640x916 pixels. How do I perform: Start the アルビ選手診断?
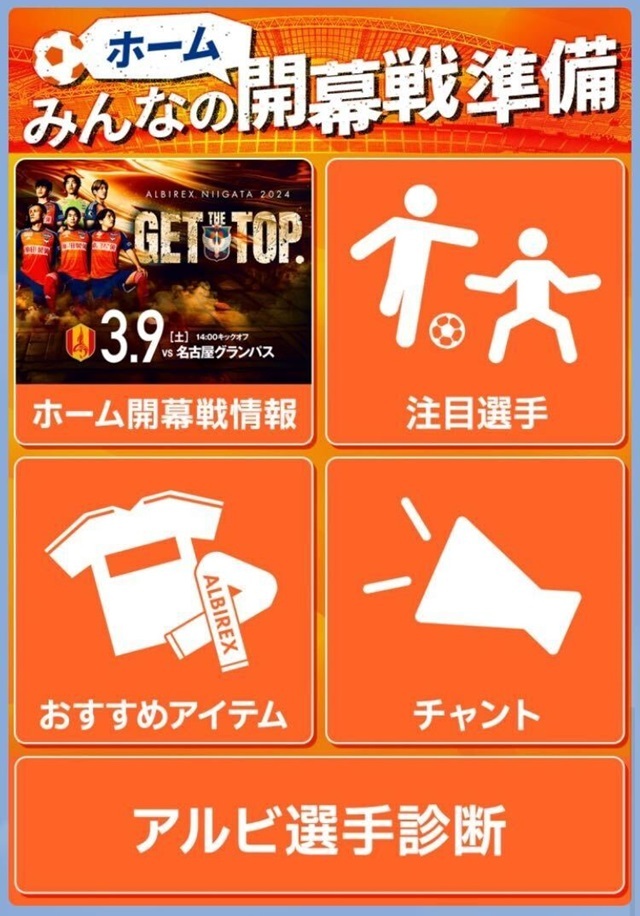(x=320, y=828)
